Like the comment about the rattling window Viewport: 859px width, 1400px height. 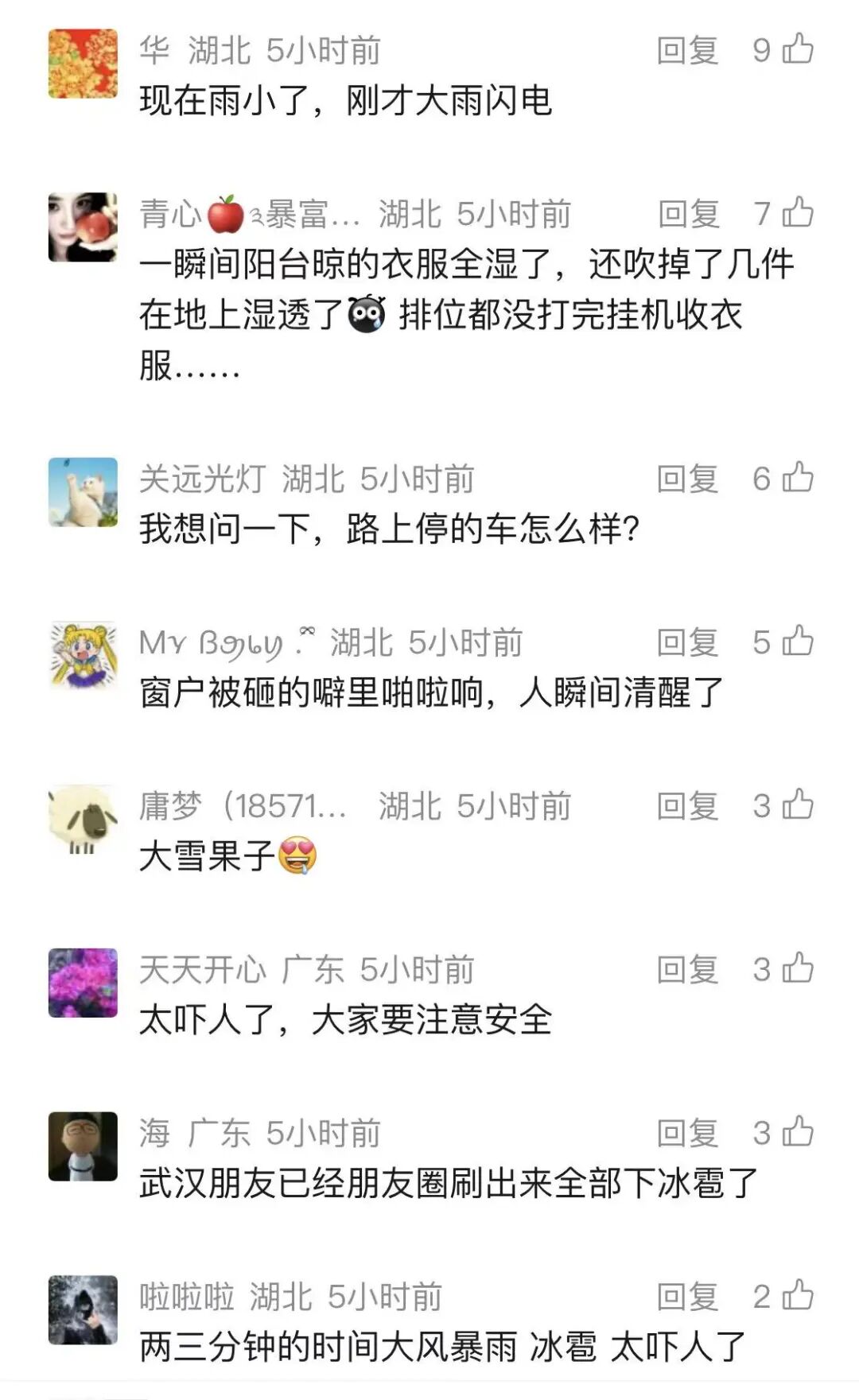[798, 641]
